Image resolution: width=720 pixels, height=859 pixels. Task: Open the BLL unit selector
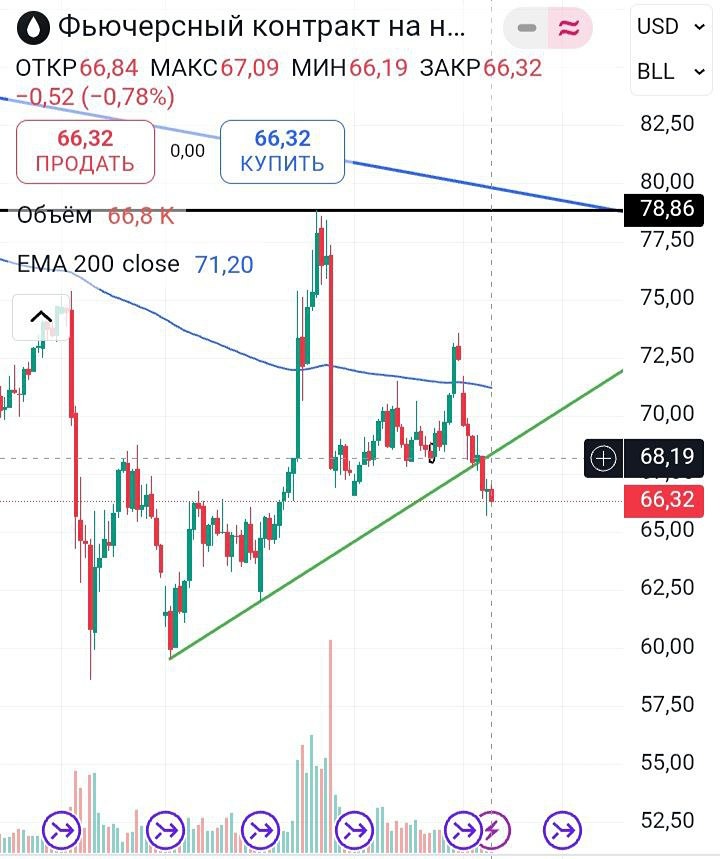point(656,72)
